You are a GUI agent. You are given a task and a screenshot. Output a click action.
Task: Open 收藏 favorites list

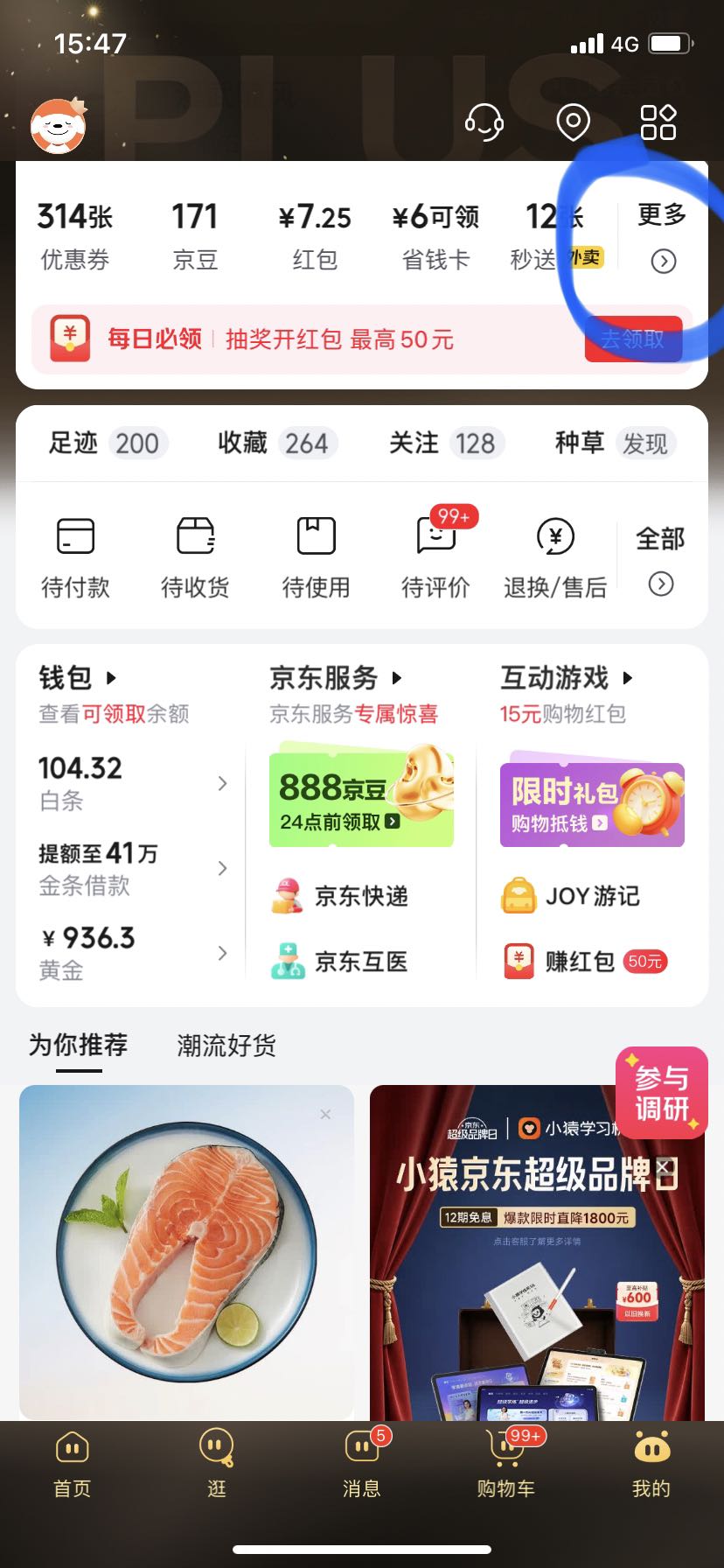pos(275,443)
